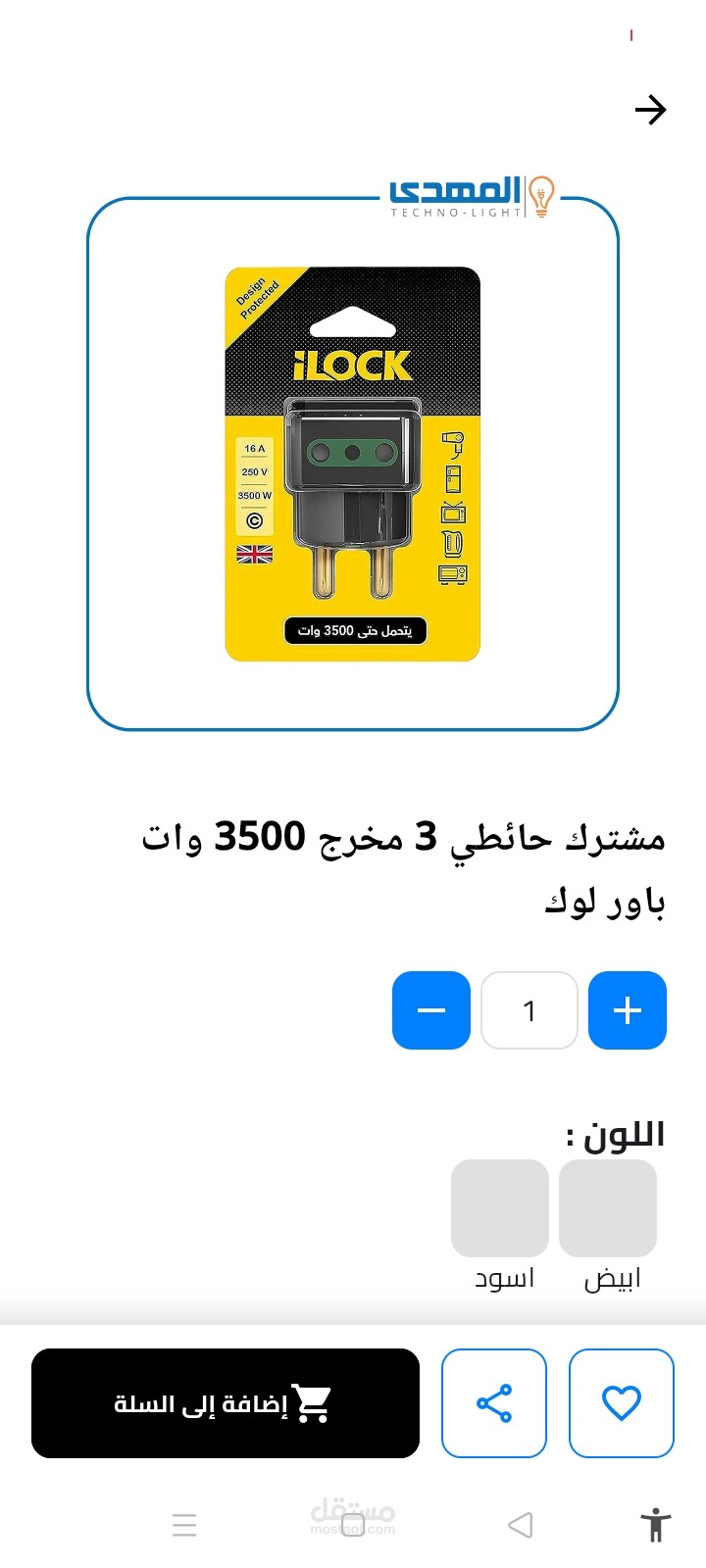
Task: Tap إضافة إلى السلة button
Action: click(226, 1403)
